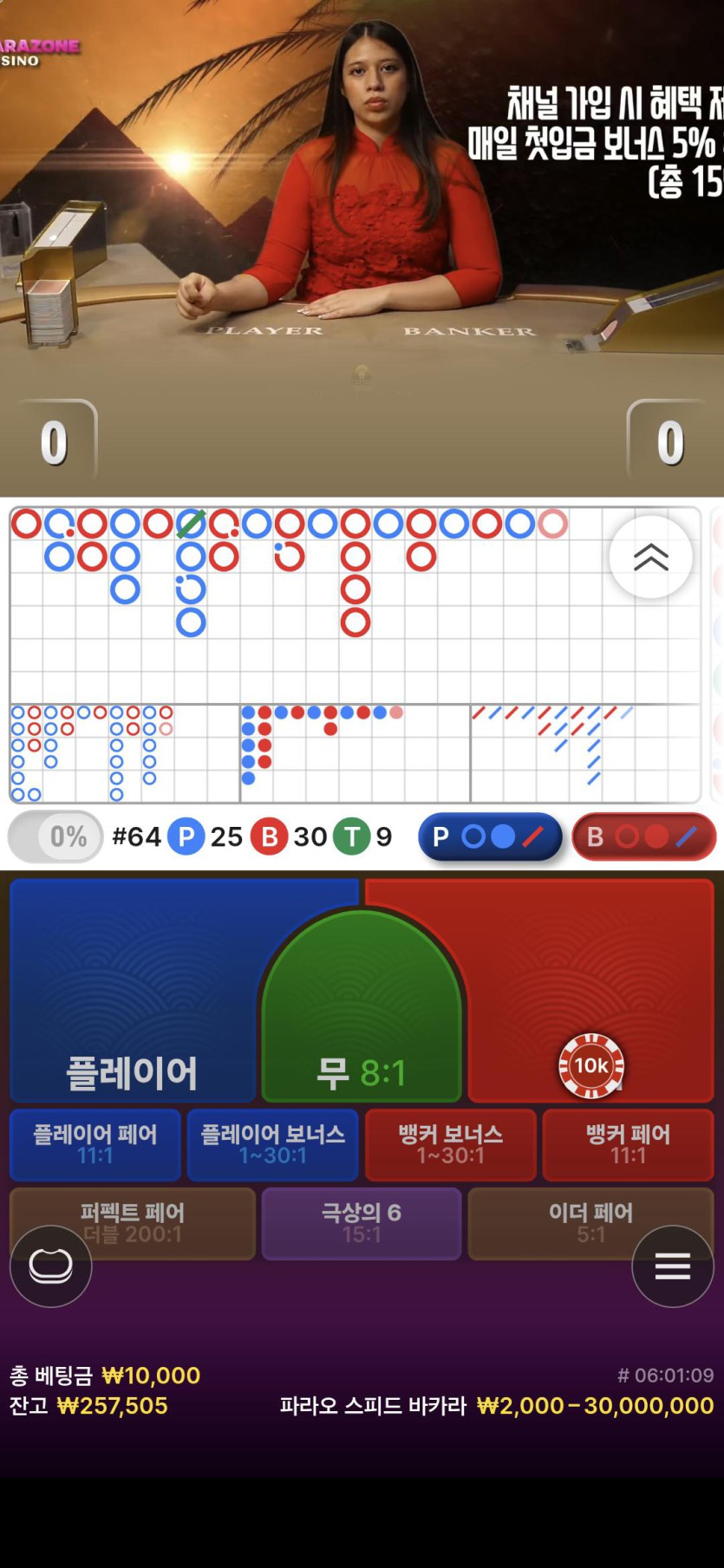Select 플레이어 보너스 side bet
Image resolution: width=724 pixels, height=1568 pixels.
click(272, 1144)
